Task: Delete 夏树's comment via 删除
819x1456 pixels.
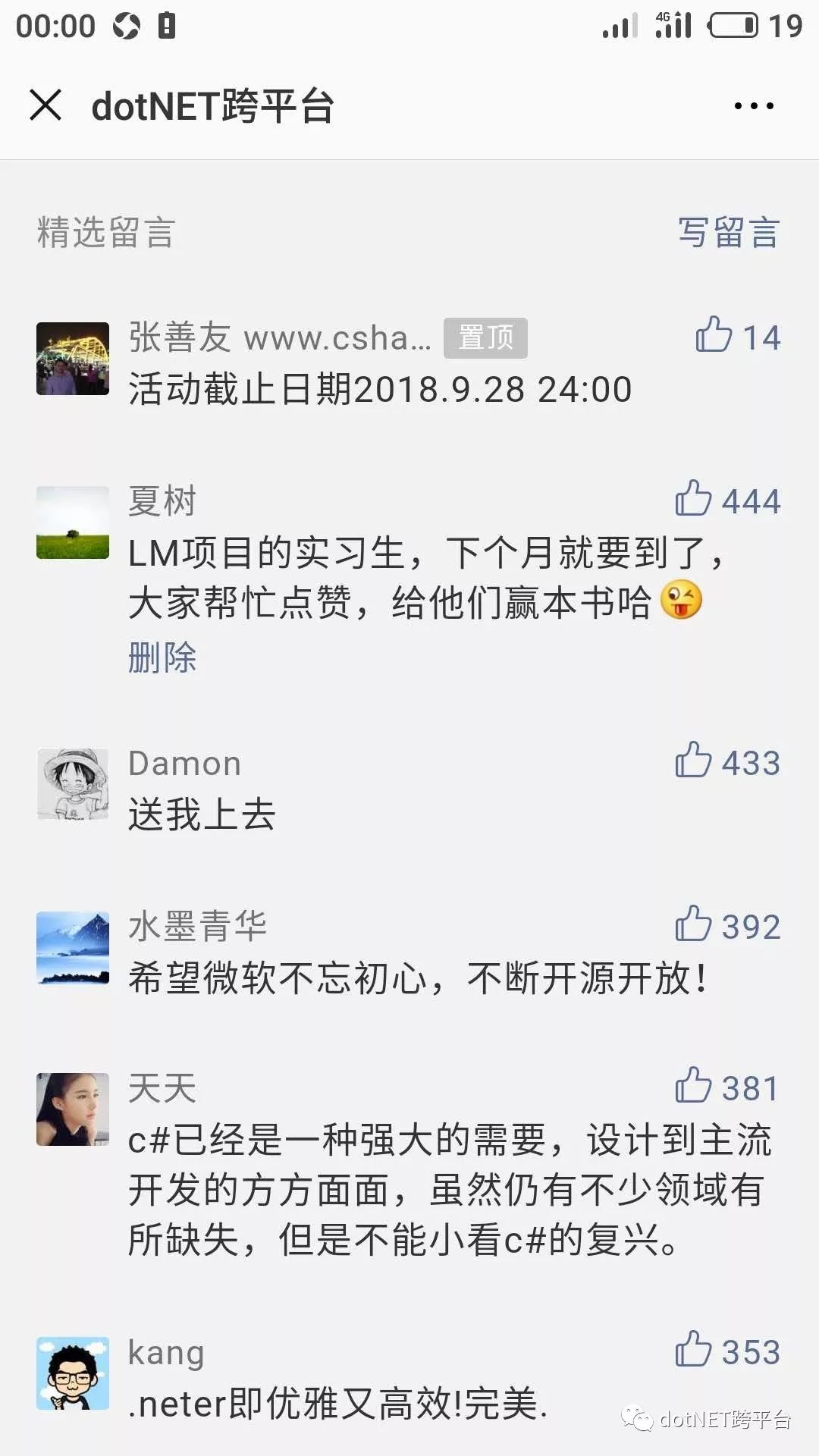Action: point(162,657)
